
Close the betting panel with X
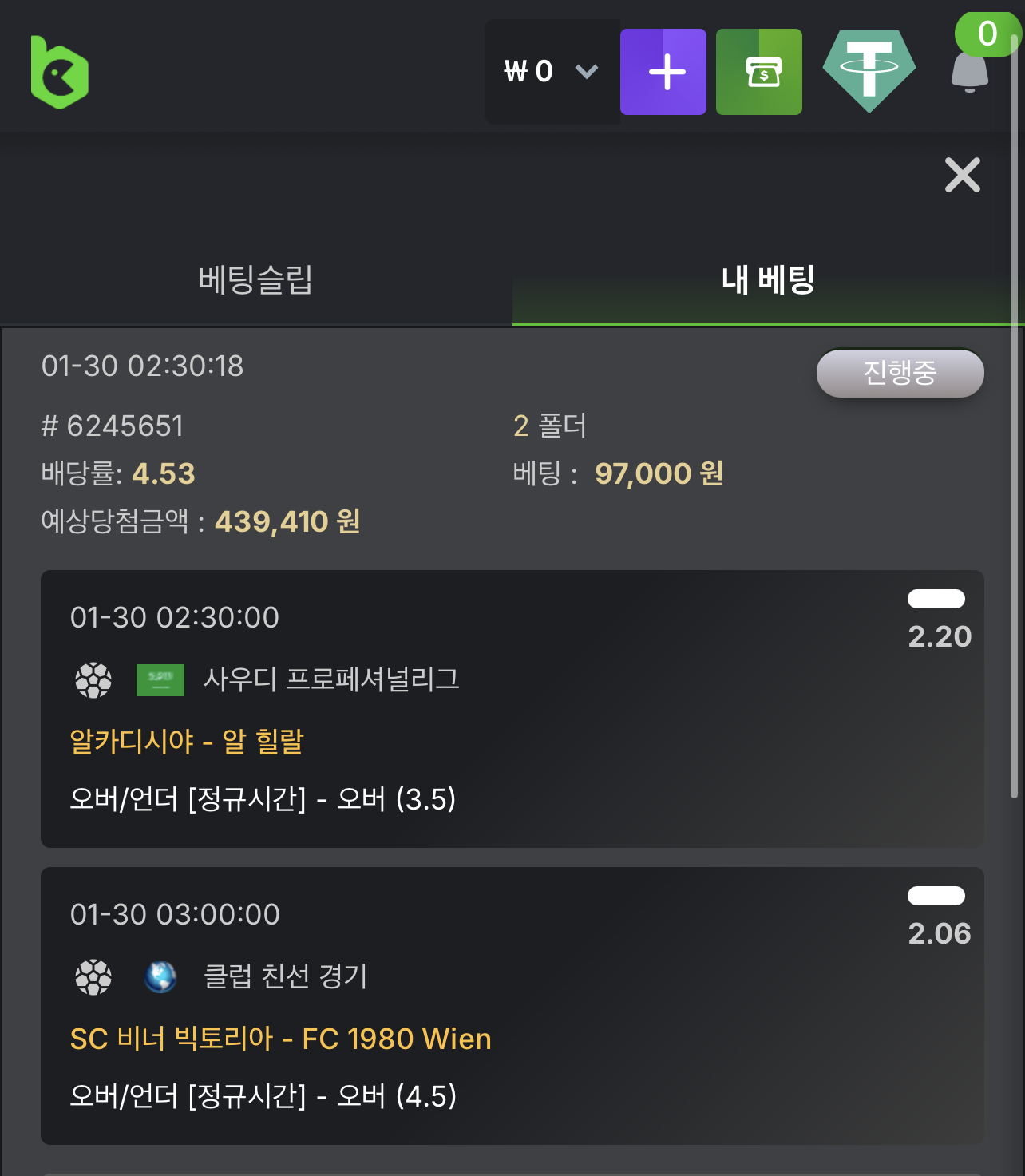click(963, 176)
